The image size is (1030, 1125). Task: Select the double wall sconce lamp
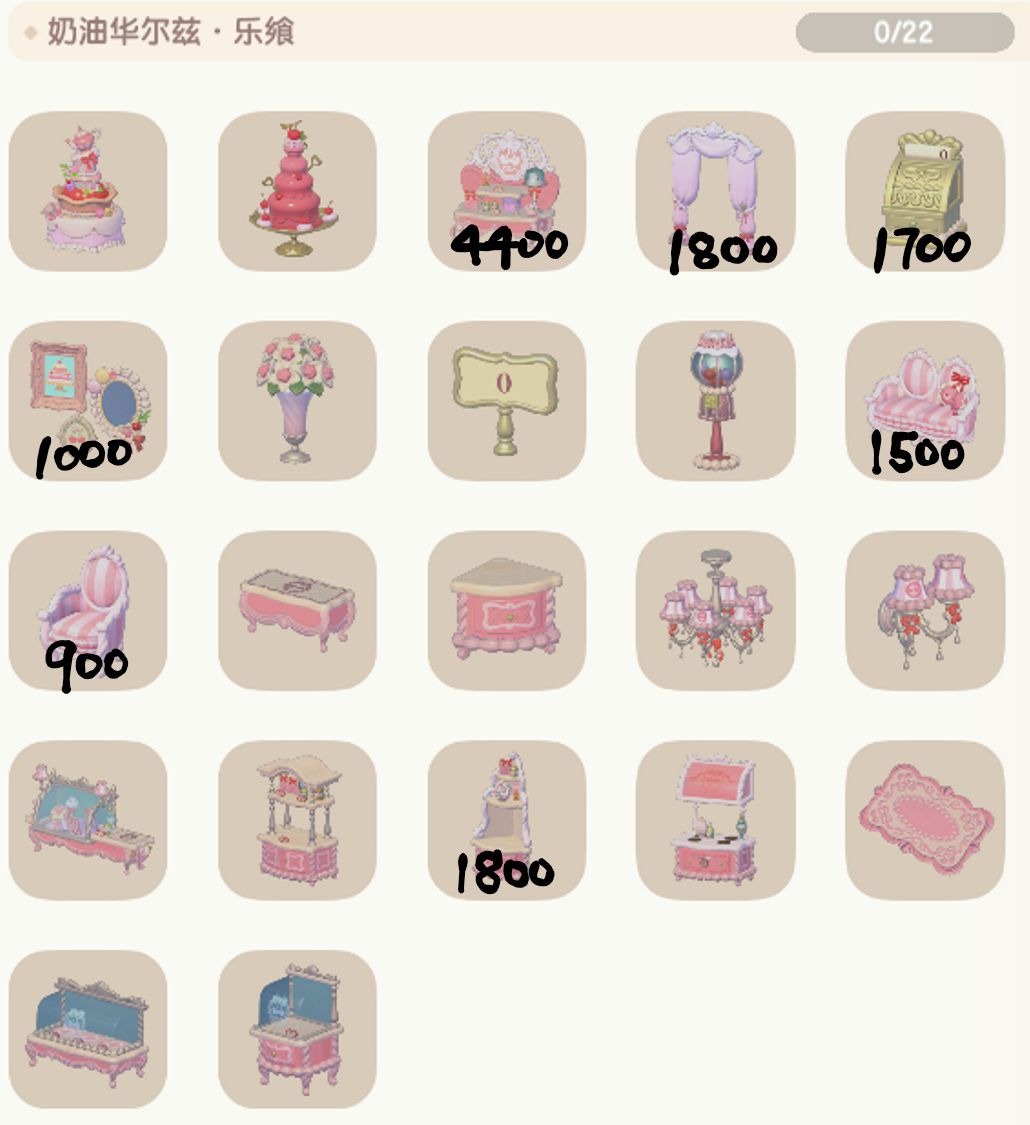(x=924, y=610)
